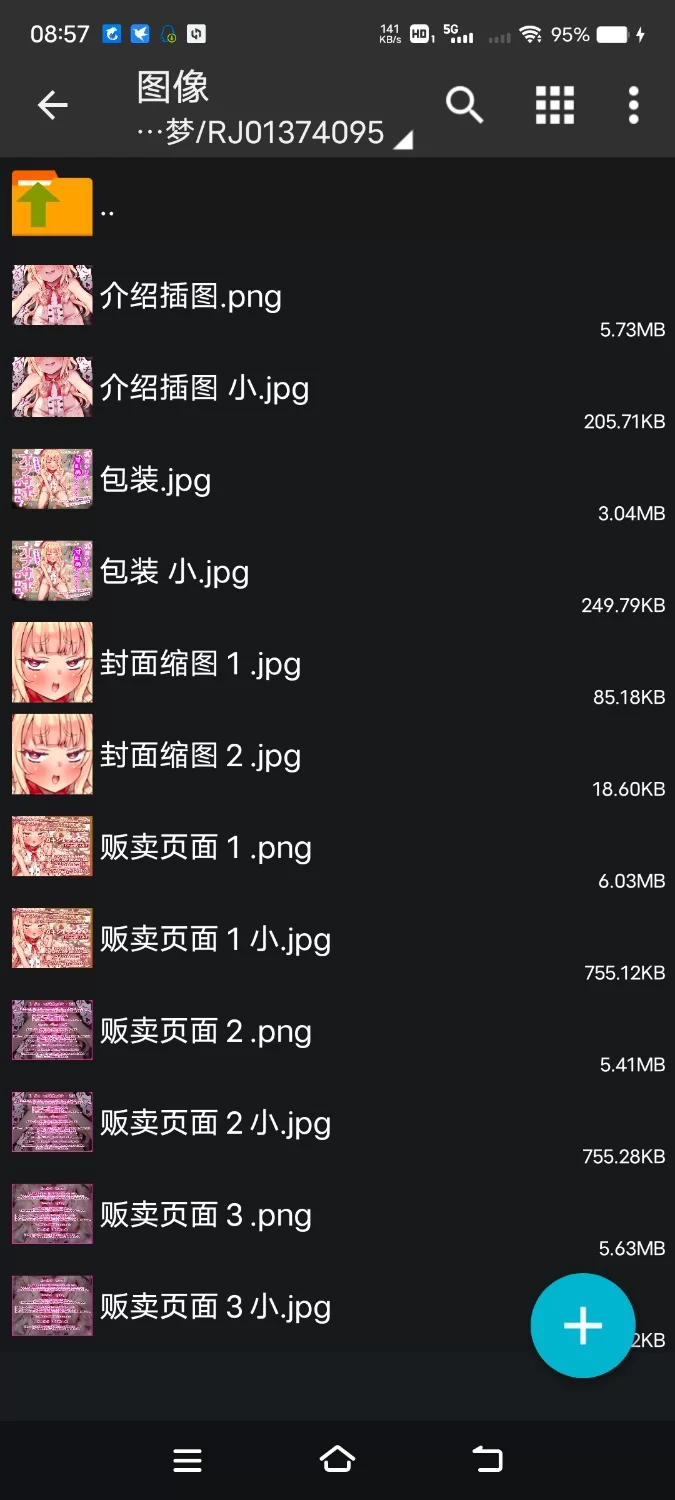Tap the floating plus button
This screenshot has width=675, height=1500.
582,1326
